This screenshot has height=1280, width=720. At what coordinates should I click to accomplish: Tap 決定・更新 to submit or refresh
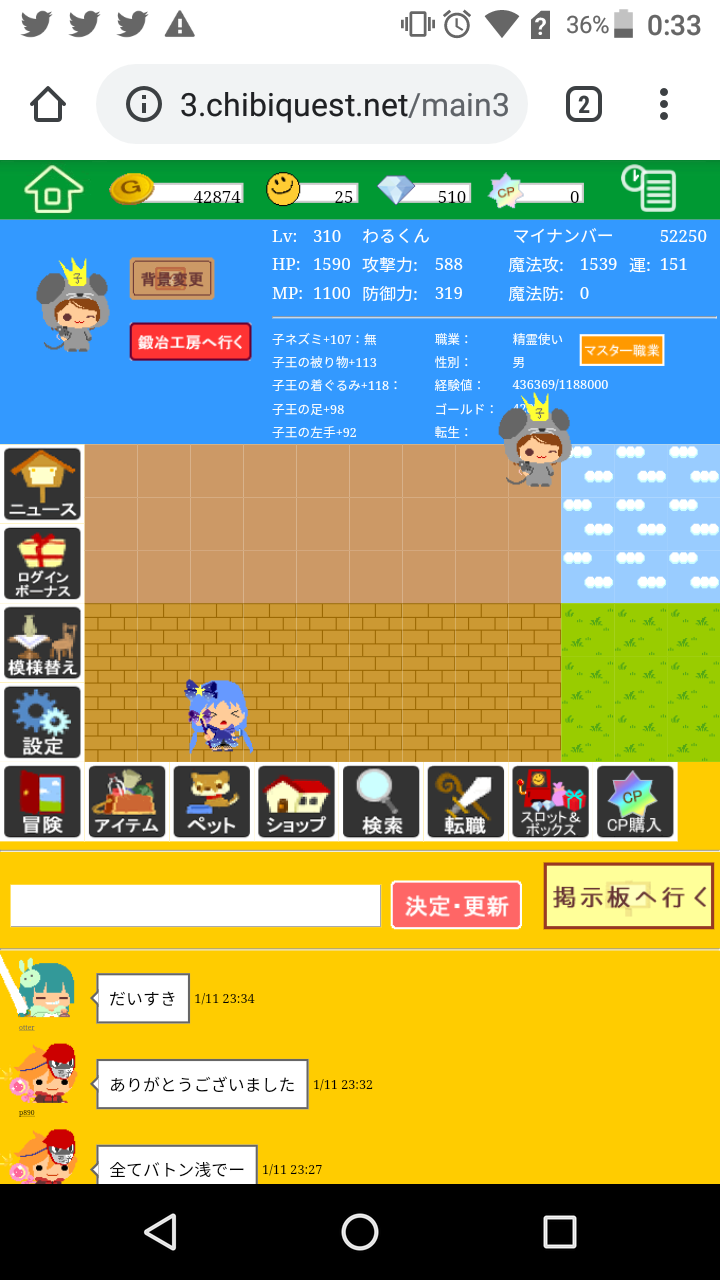tap(456, 906)
